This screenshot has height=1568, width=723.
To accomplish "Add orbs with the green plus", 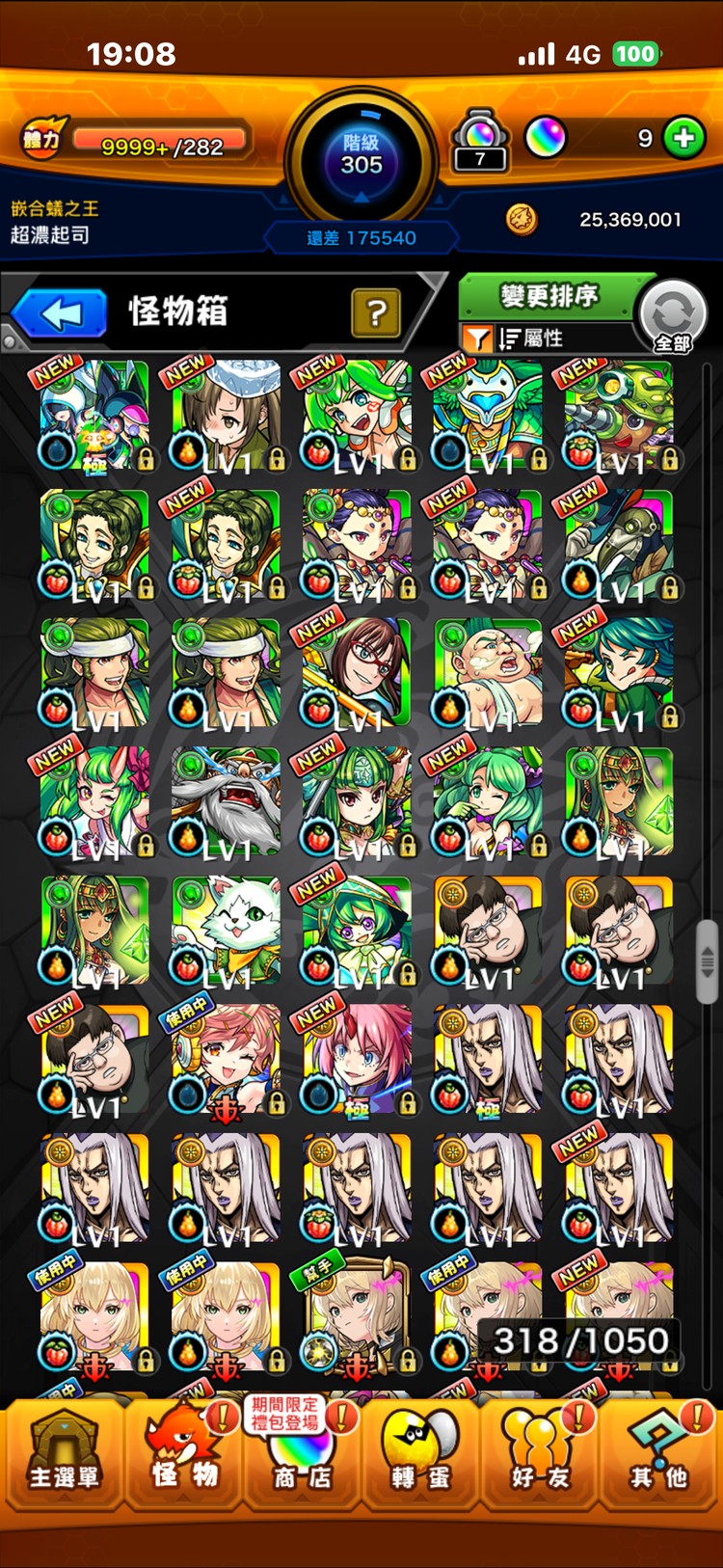I will [x=683, y=138].
